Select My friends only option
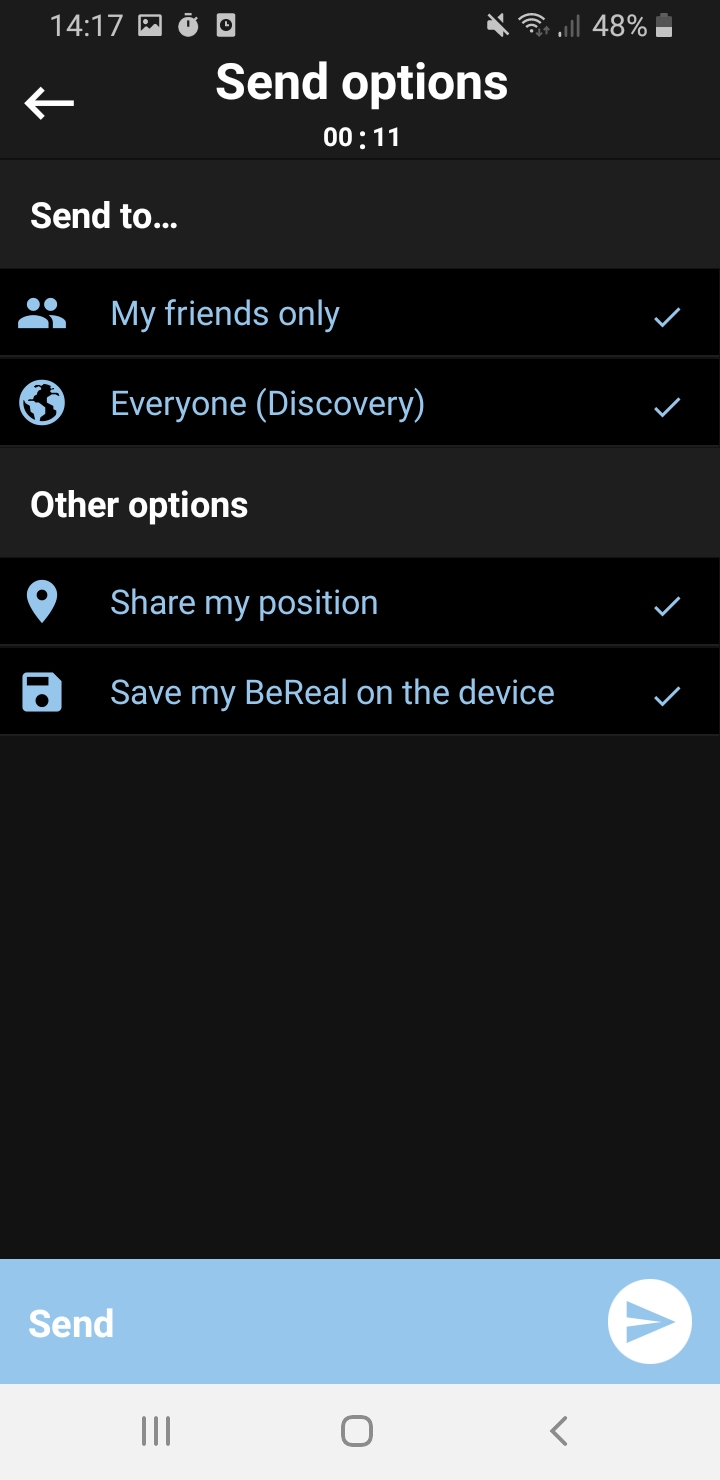Image resolution: width=720 pixels, height=1480 pixels. (x=360, y=313)
